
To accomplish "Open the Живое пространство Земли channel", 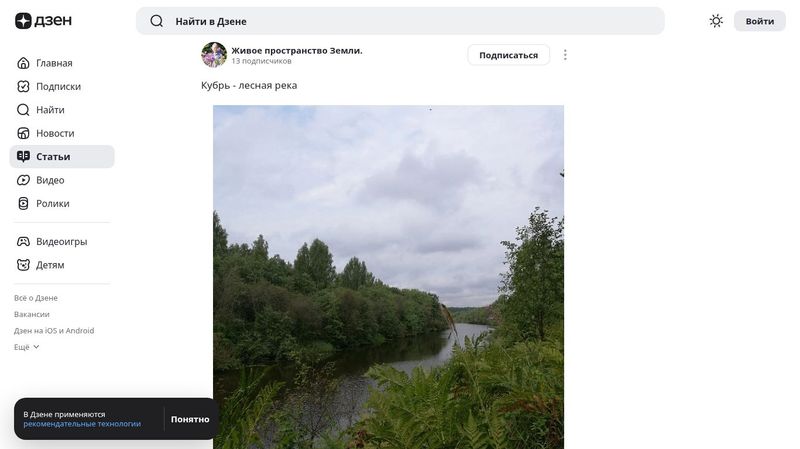I will pos(296,50).
